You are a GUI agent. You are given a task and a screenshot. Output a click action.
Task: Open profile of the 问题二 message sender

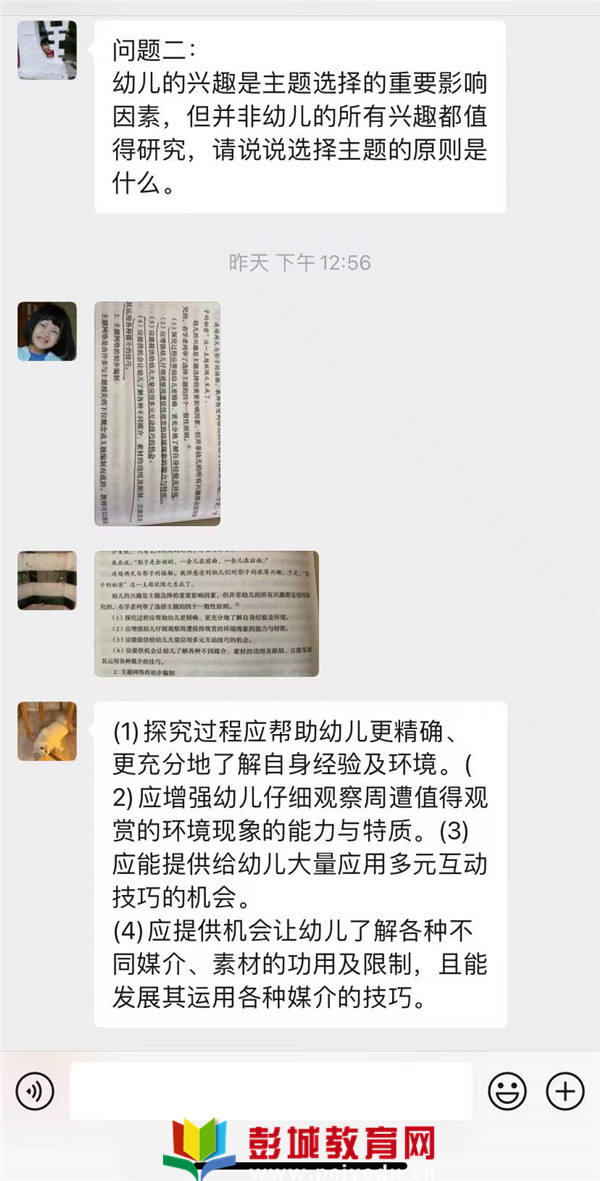tap(47, 50)
